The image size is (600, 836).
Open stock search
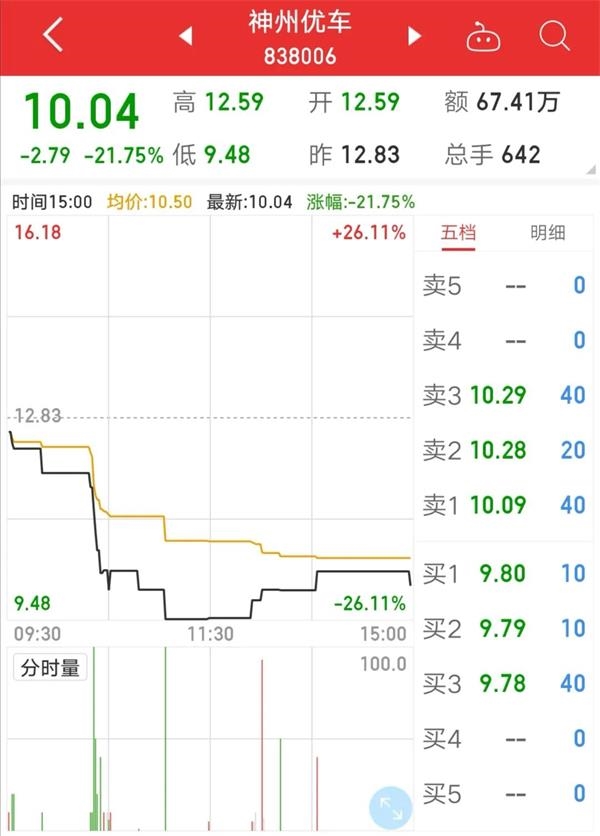[553, 37]
